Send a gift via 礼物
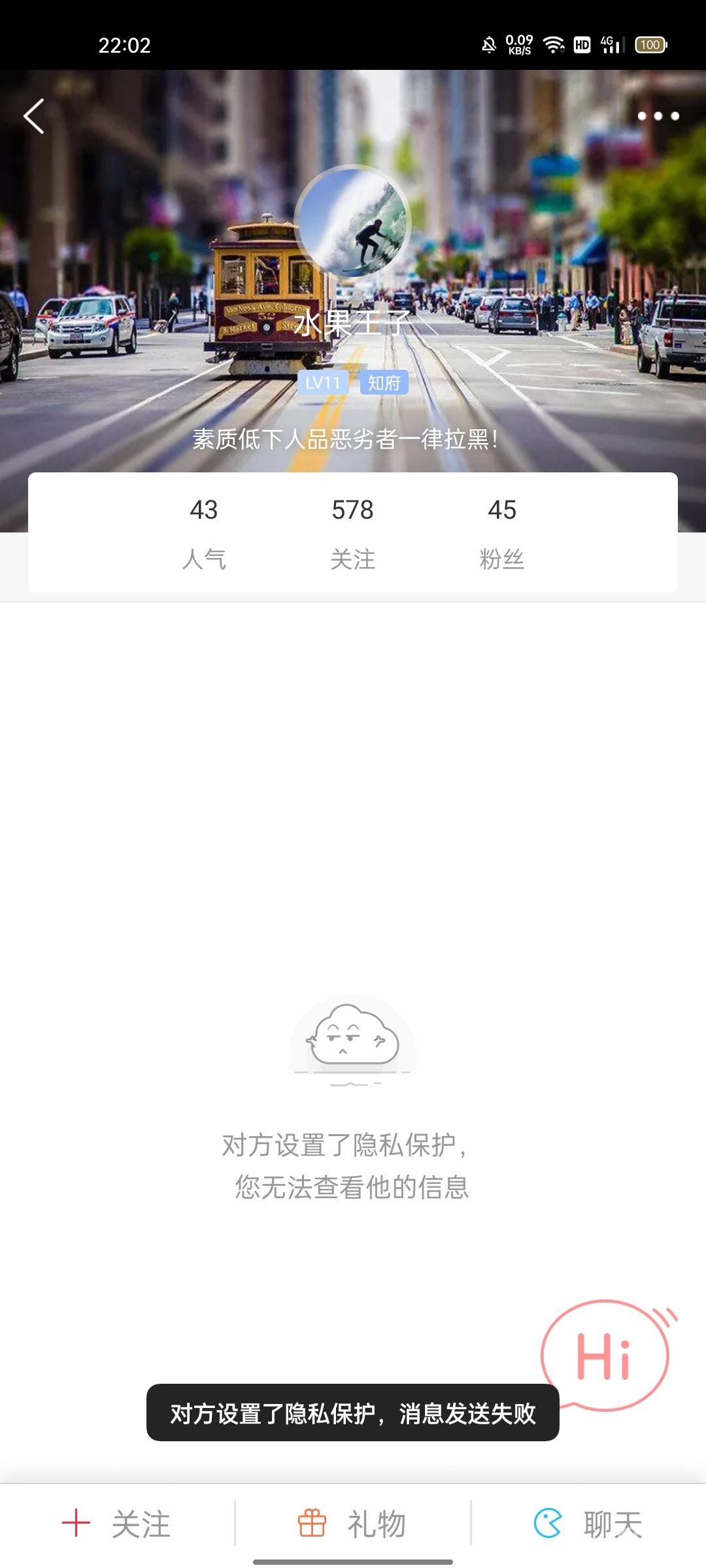The image size is (706, 1568). [x=353, y=1524]
